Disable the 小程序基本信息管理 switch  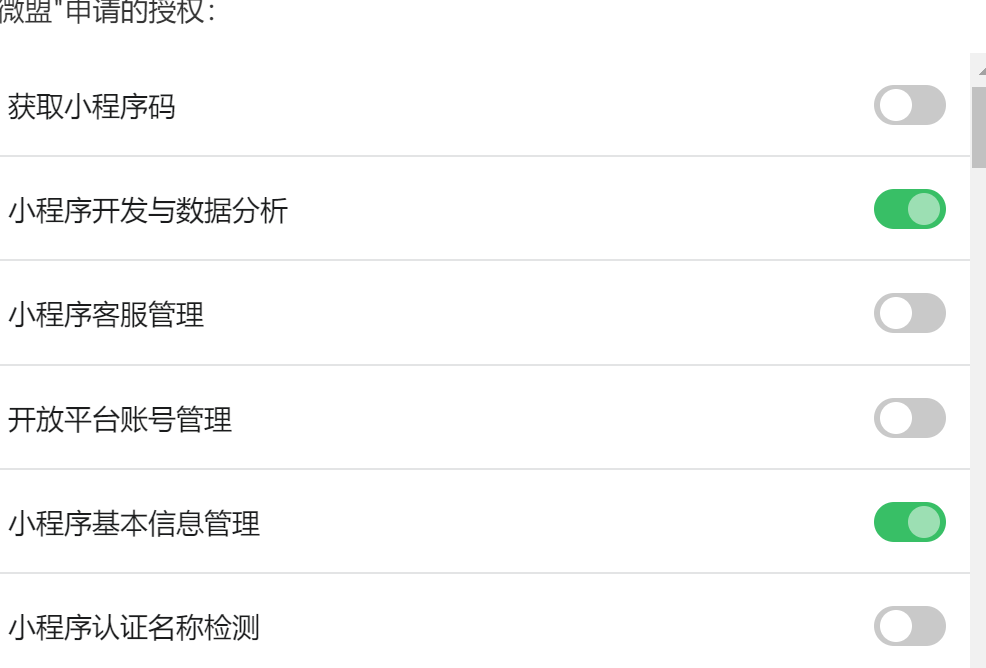click(x=909, y=522)
